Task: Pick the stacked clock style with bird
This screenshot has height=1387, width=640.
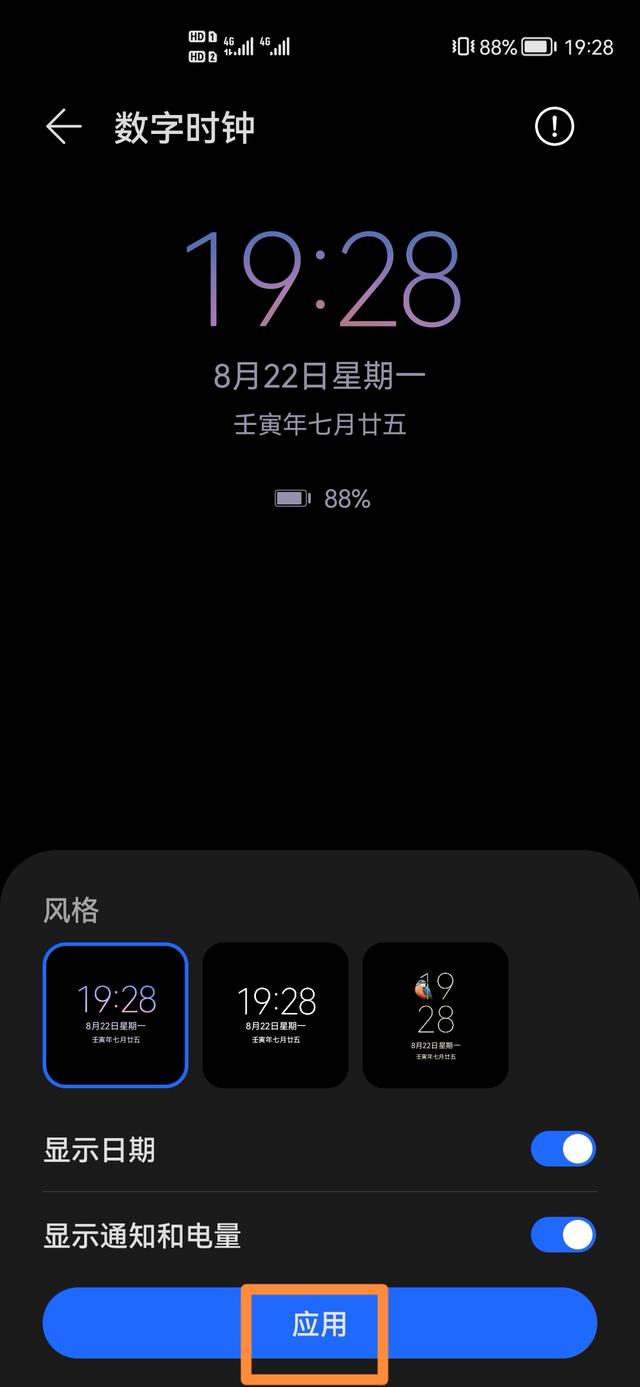Action: pos(435,1015)
